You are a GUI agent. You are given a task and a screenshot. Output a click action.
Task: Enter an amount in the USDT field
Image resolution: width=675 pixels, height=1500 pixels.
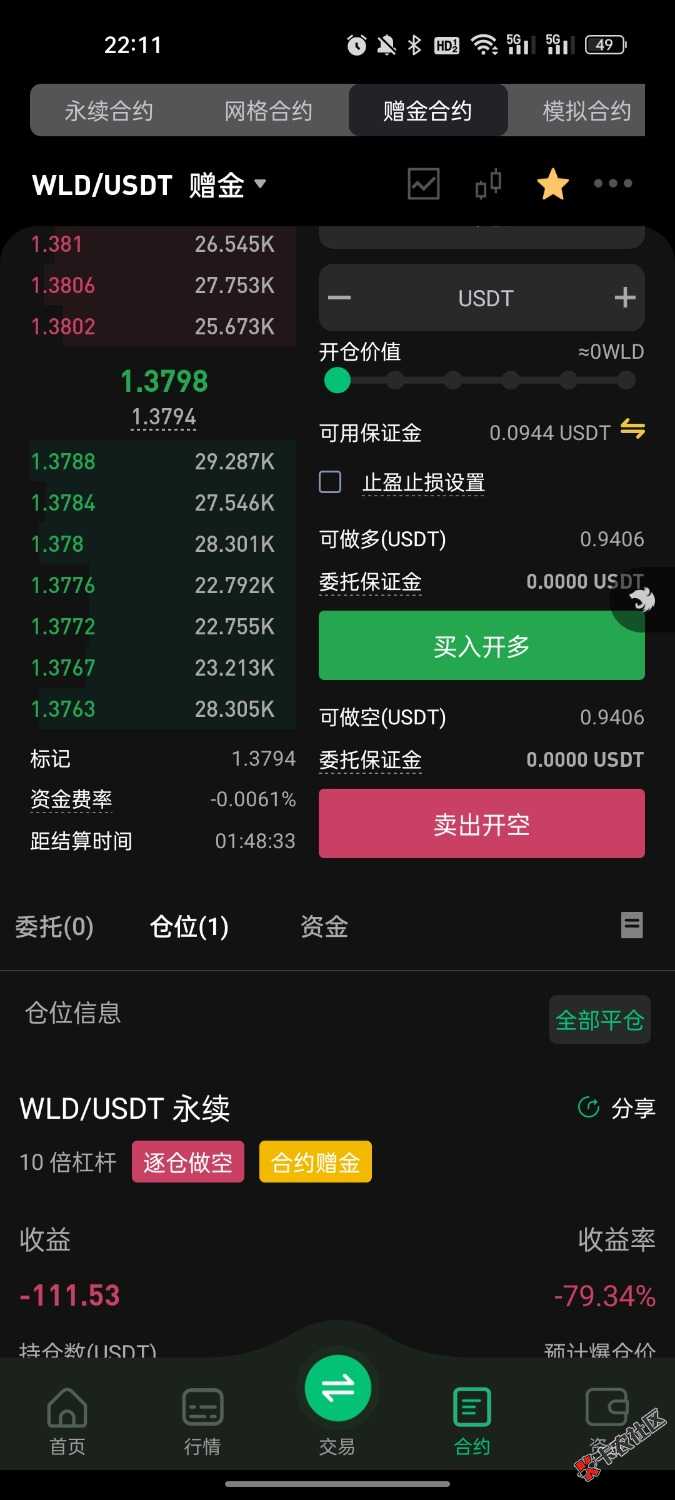pos(485,298)
